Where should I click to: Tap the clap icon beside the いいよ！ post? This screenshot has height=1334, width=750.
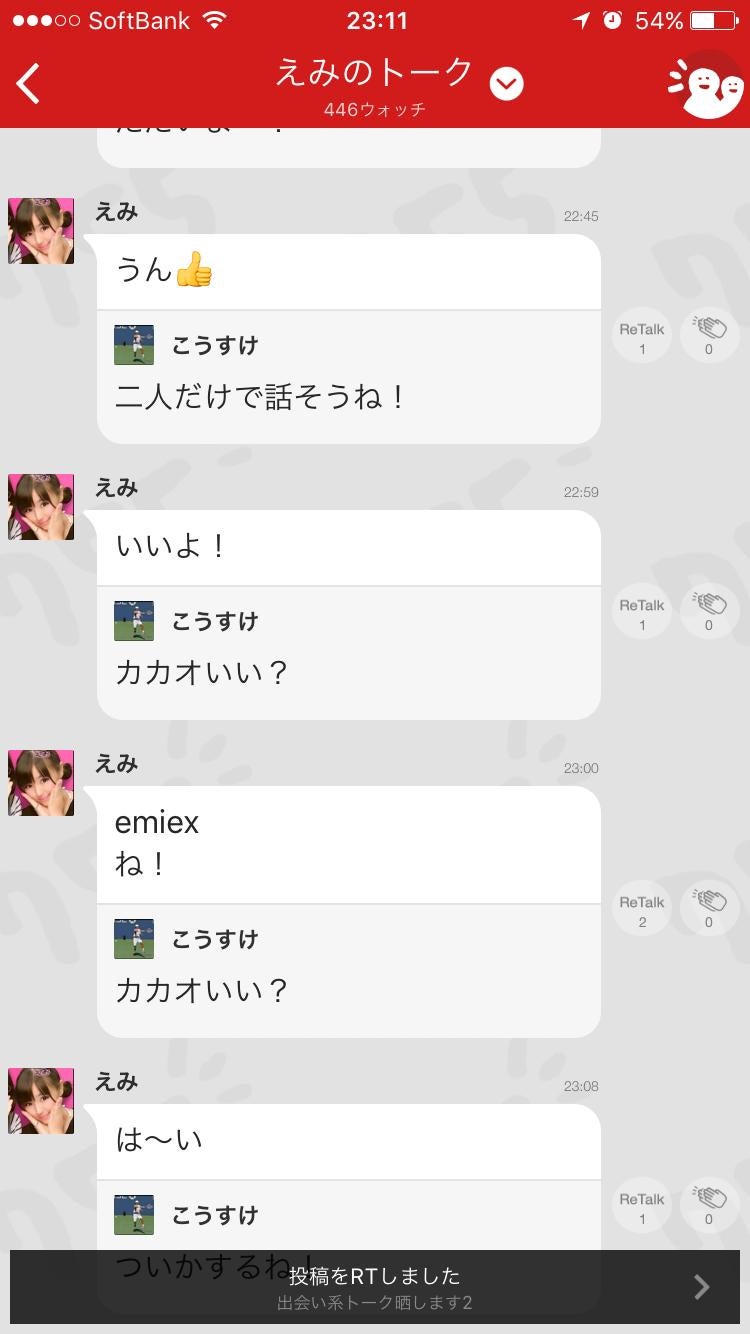point(708,610)
